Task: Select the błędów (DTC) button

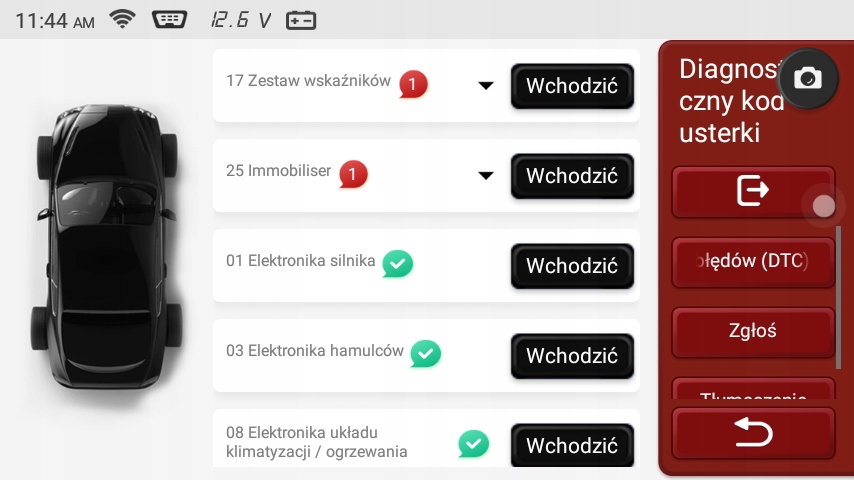Action: (x=752, y=262)
